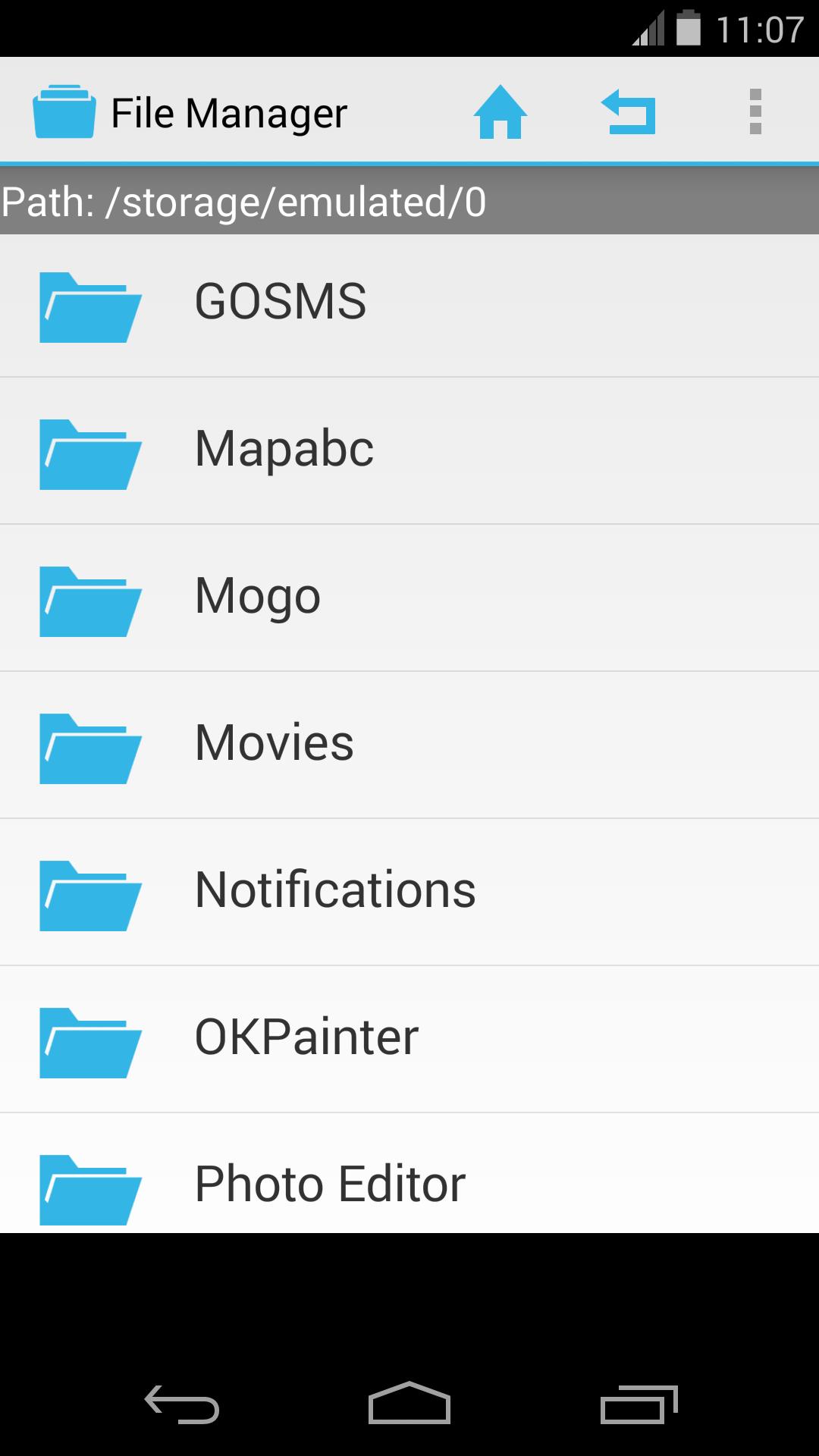The height and width of the screenshot is (1456, 819).
Task: Open the OKPainter folder
Action: [409, 1039]
